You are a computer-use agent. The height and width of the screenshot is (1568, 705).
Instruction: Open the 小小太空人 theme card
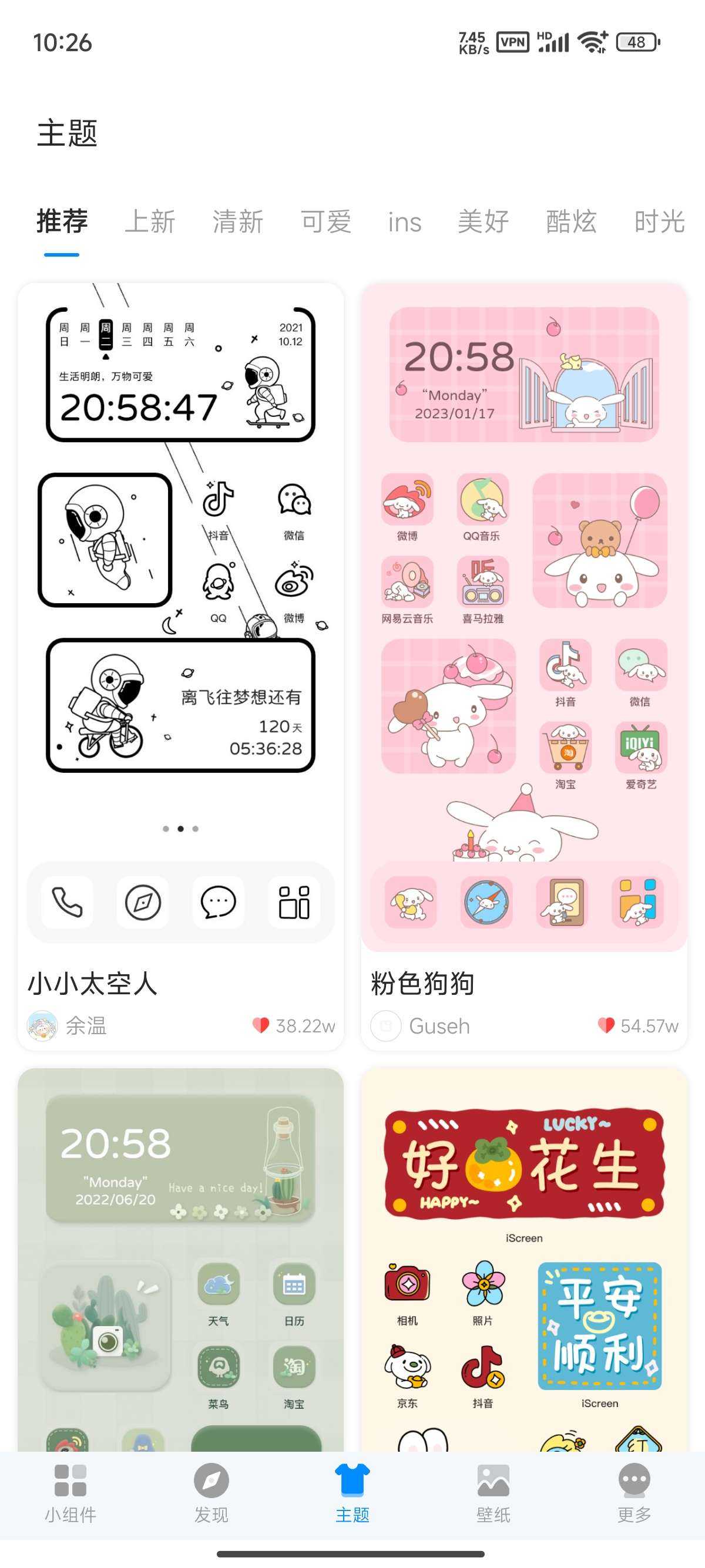(180, 608)
